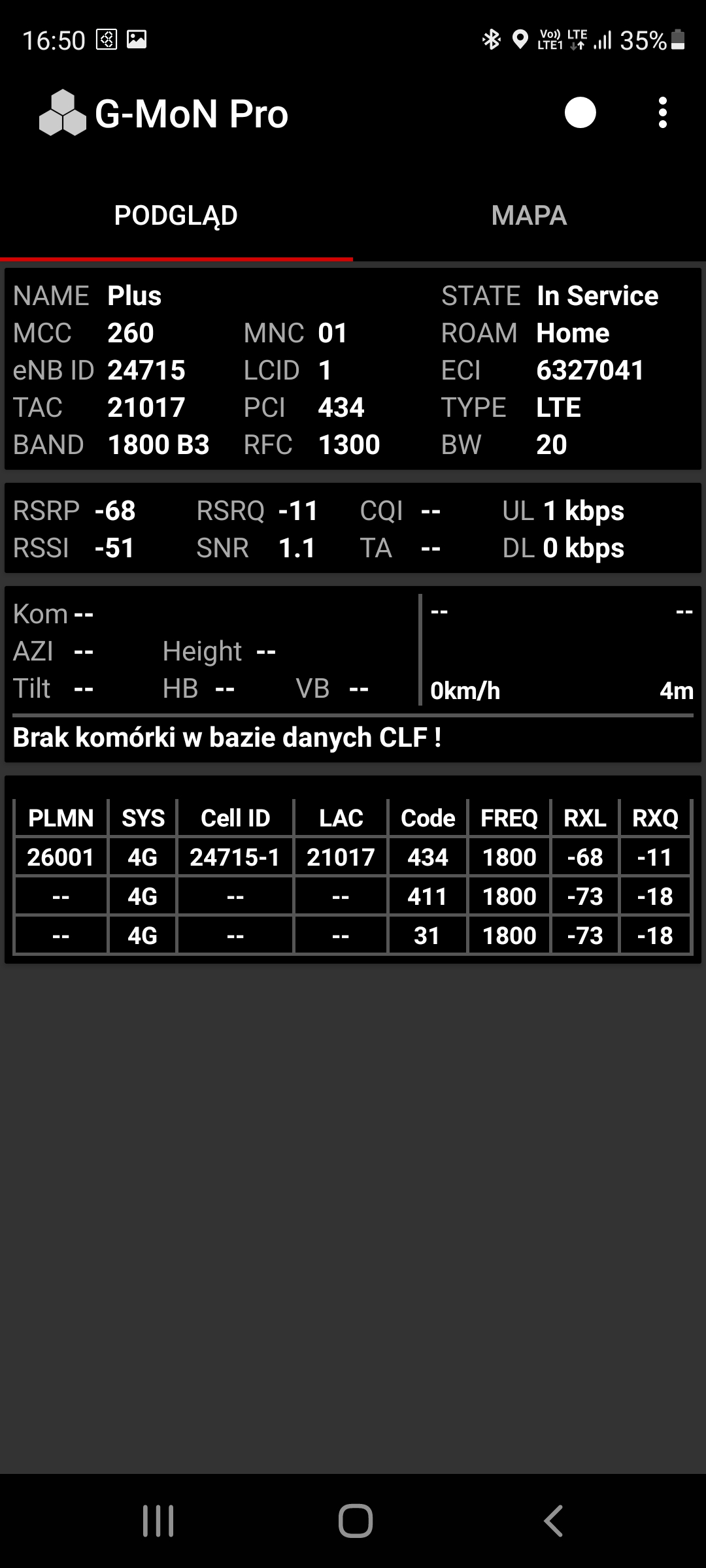
Task: Select the PODGLĄD tab
Action: 176,216
